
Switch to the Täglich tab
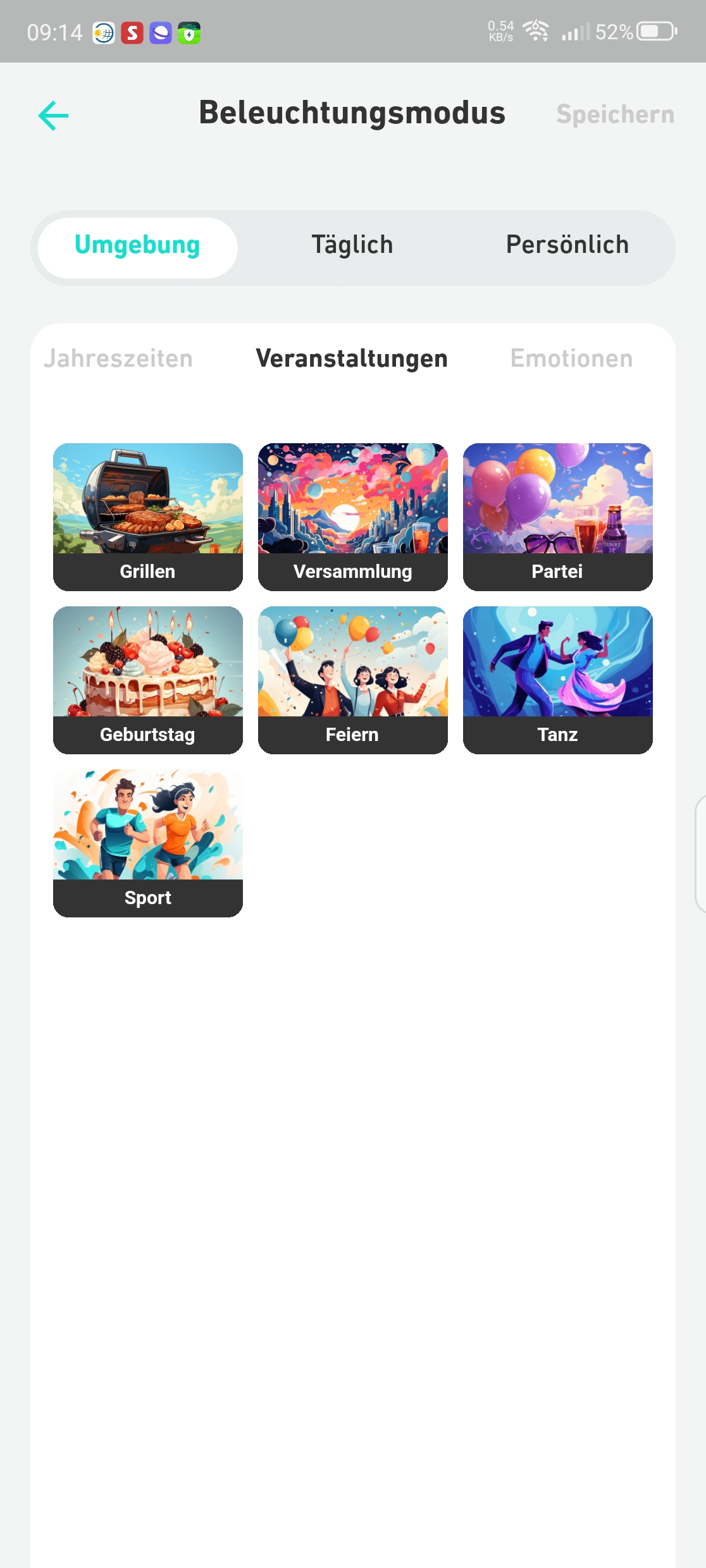[x=352, y=245]
